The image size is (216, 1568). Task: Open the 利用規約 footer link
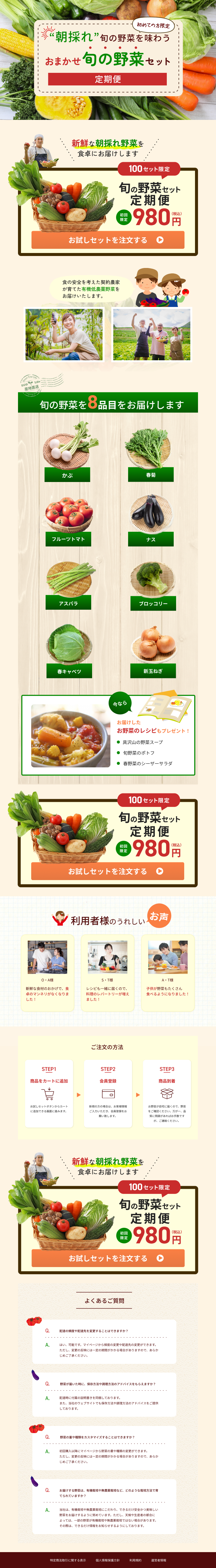[135, 1560]
